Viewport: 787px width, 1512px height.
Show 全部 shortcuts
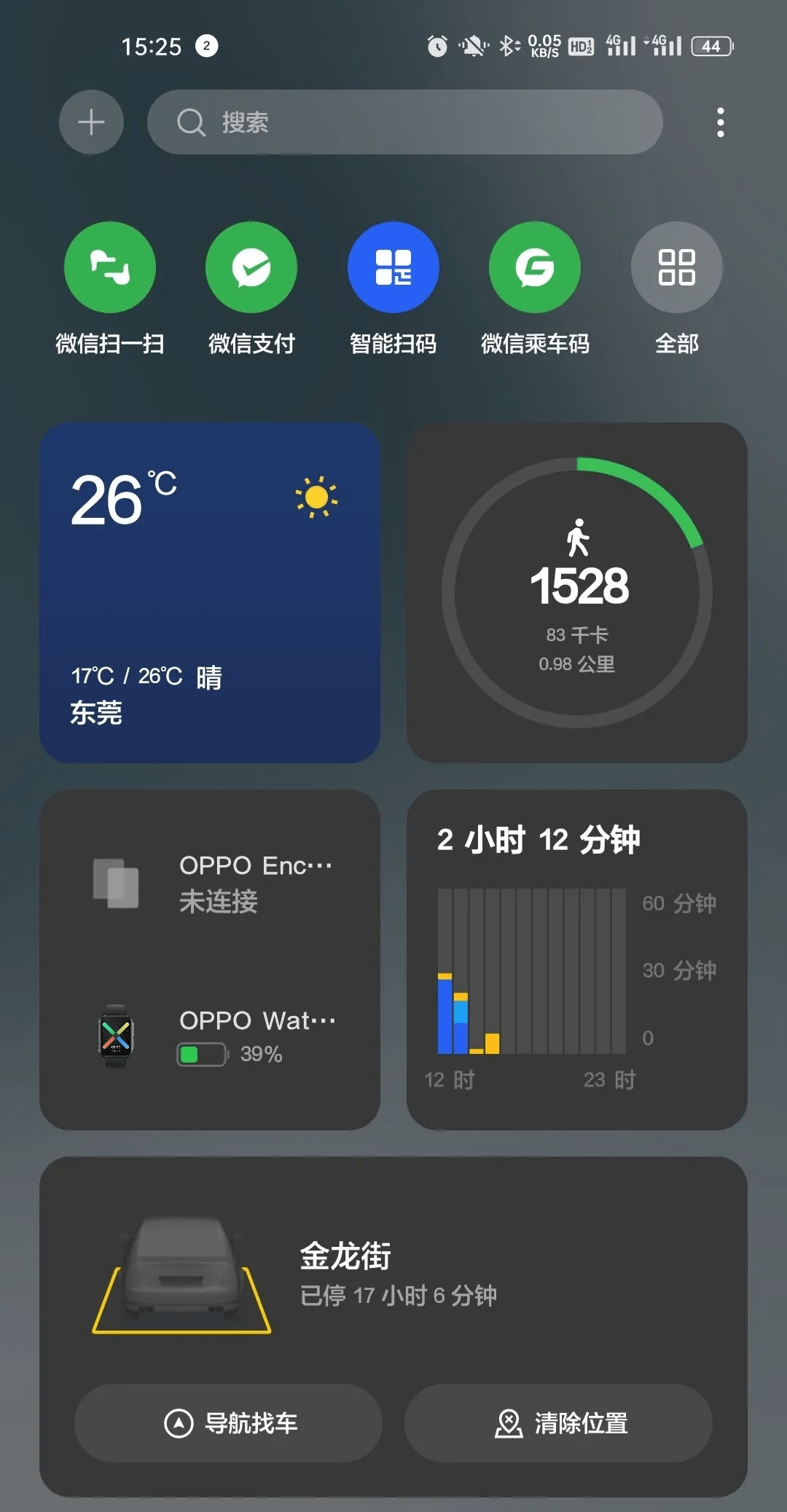[676, 267]
